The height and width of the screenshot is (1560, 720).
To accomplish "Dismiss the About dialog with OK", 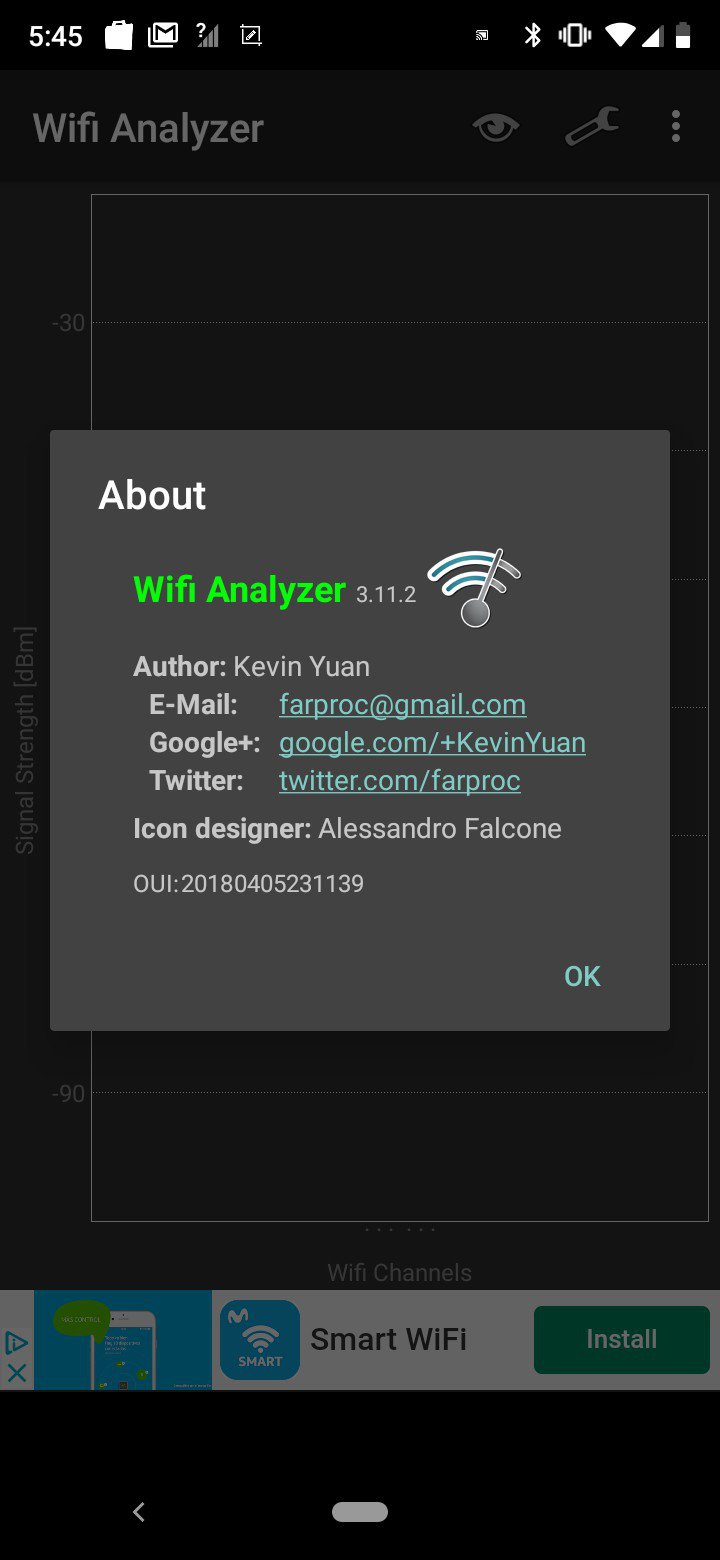I will [582, 976].
